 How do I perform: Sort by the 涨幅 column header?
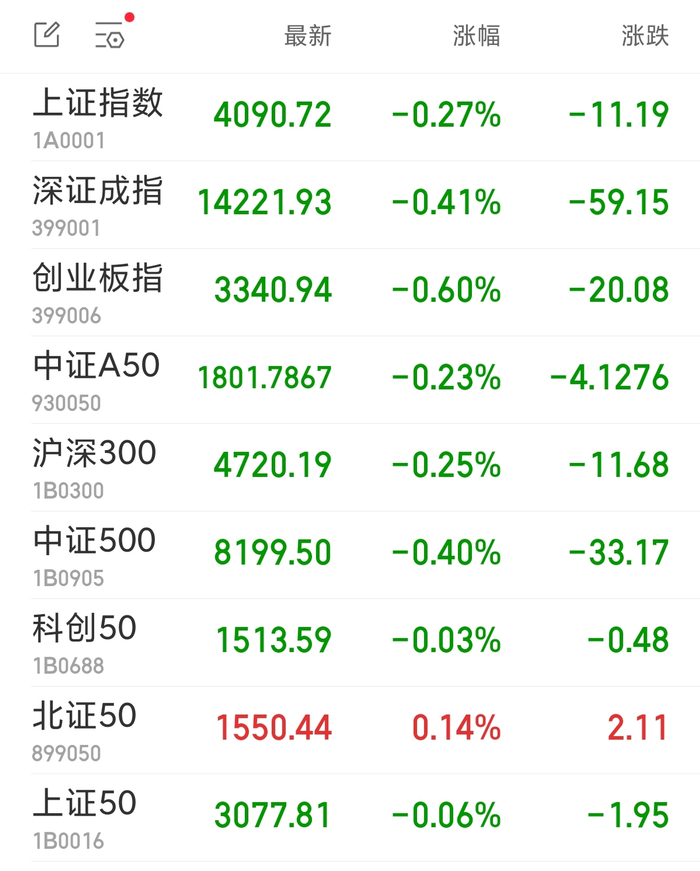pos(476,36)
